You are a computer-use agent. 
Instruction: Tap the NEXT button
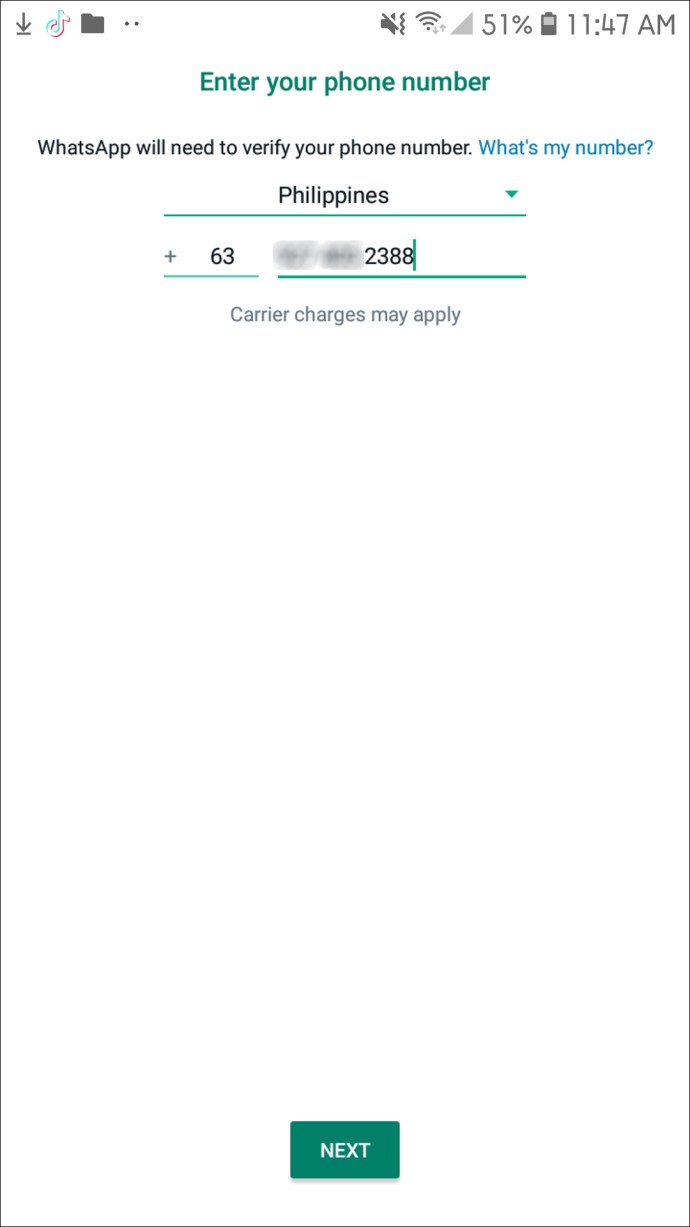[x=345, y=1150]
